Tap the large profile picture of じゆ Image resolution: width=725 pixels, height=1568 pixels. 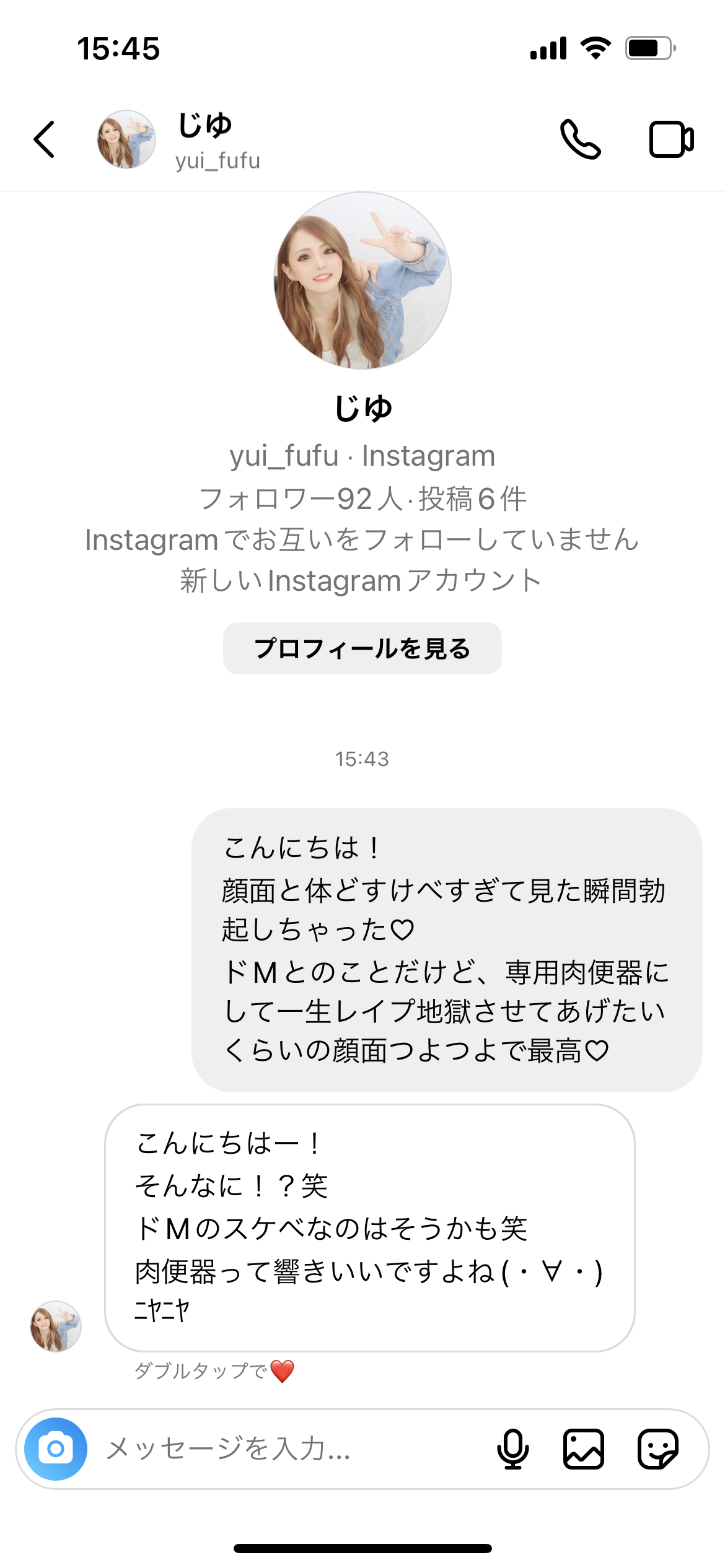(x=362, y=280)
